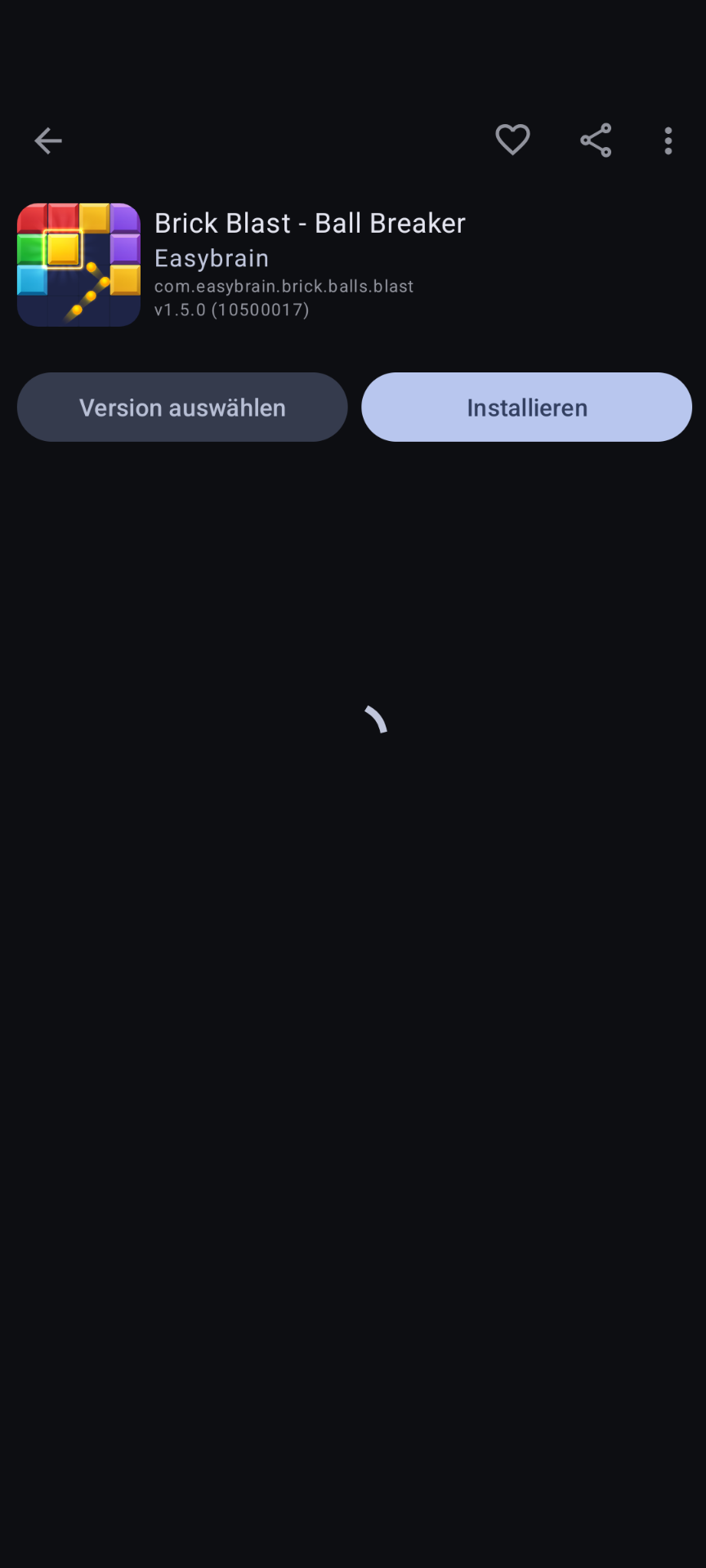Open the three-dot overflow menu

tap(668, 140)
